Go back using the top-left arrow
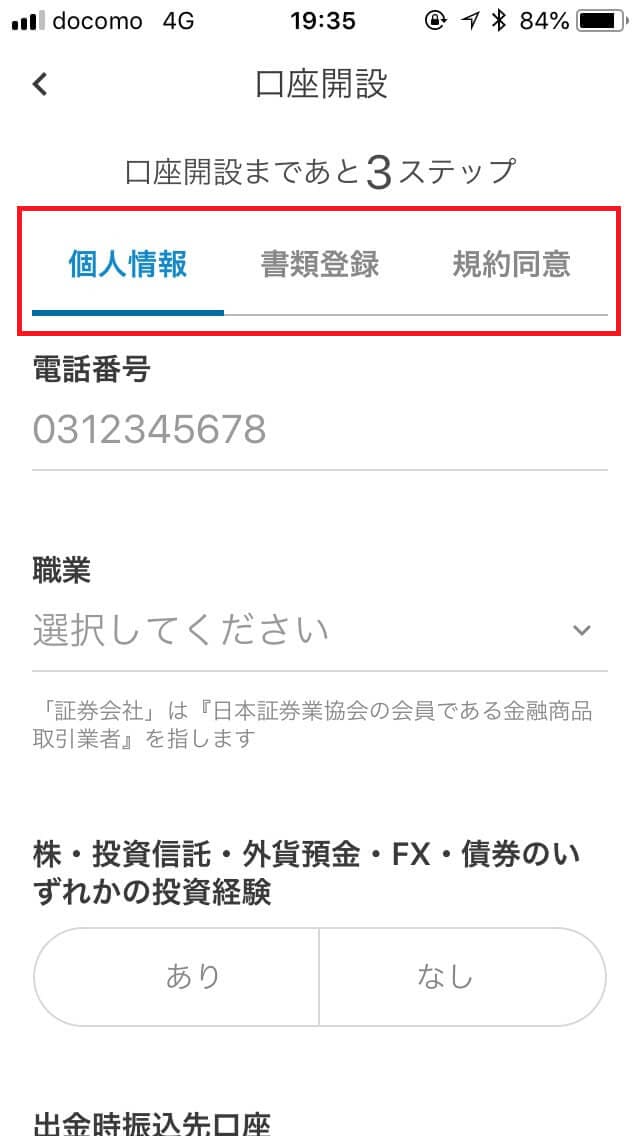Screen dimensions: 640x1136 tap(40, 84)
